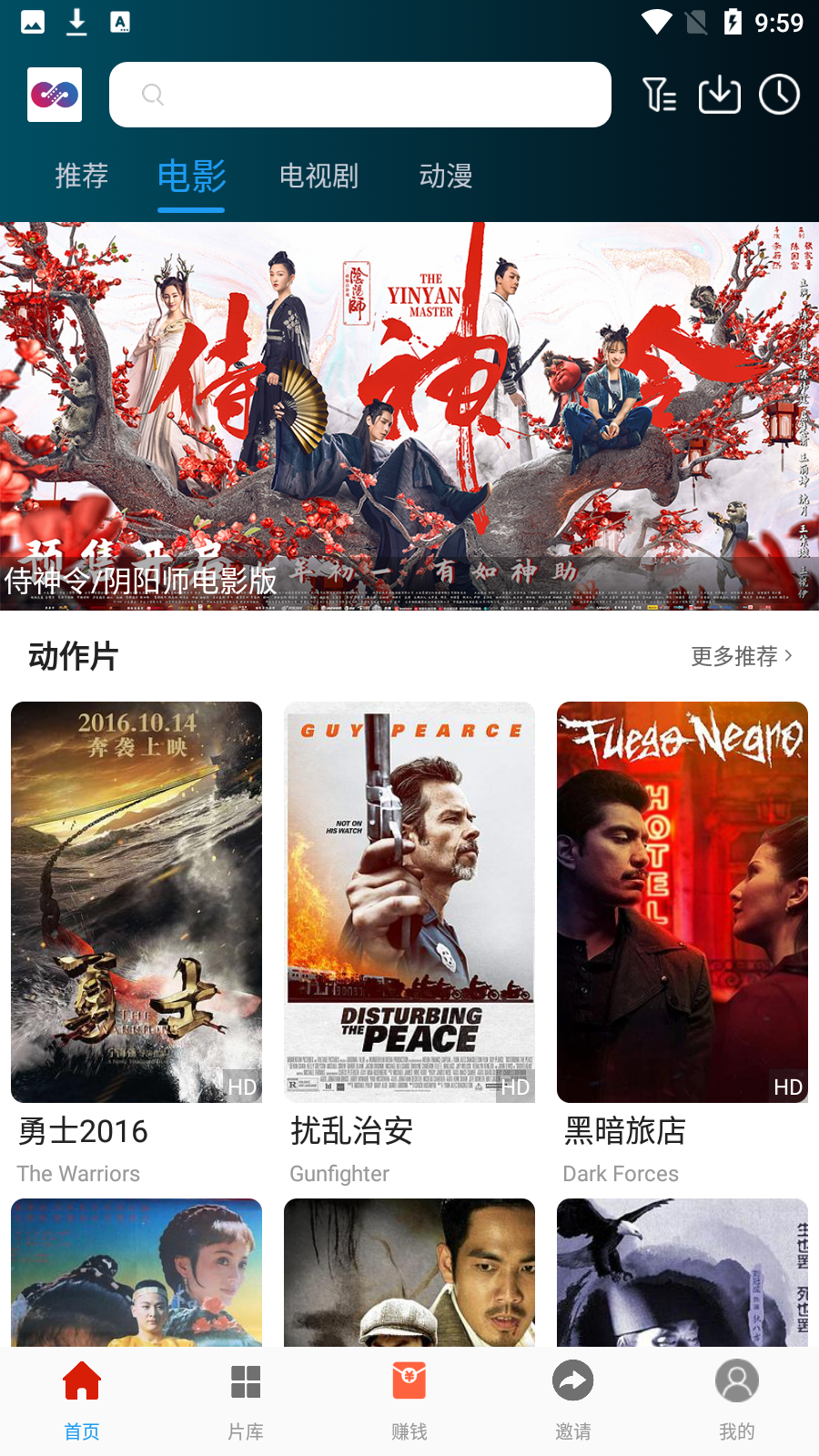819x1456 pixels.
Task: Tap the search magnifier inside the search bar
Action: coord(152,95)
